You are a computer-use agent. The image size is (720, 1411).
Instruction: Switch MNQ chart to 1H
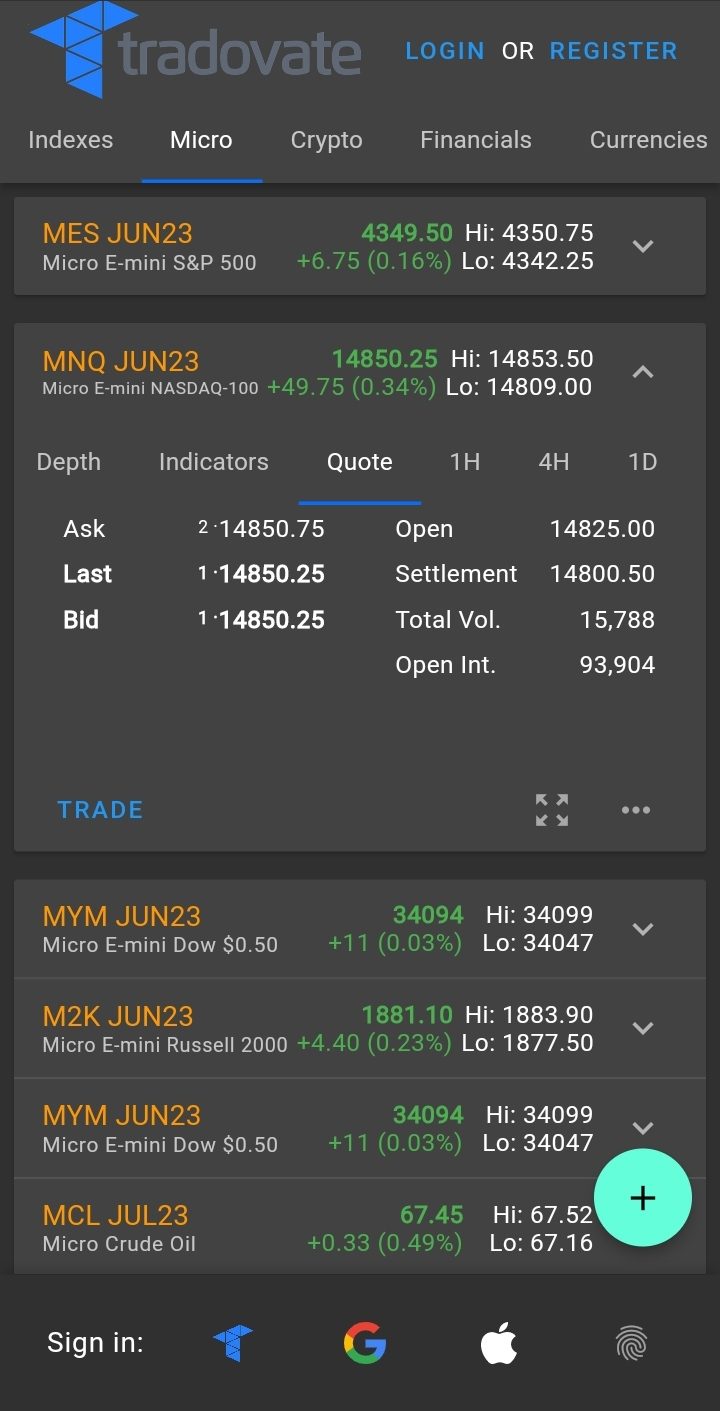[465, 462]
